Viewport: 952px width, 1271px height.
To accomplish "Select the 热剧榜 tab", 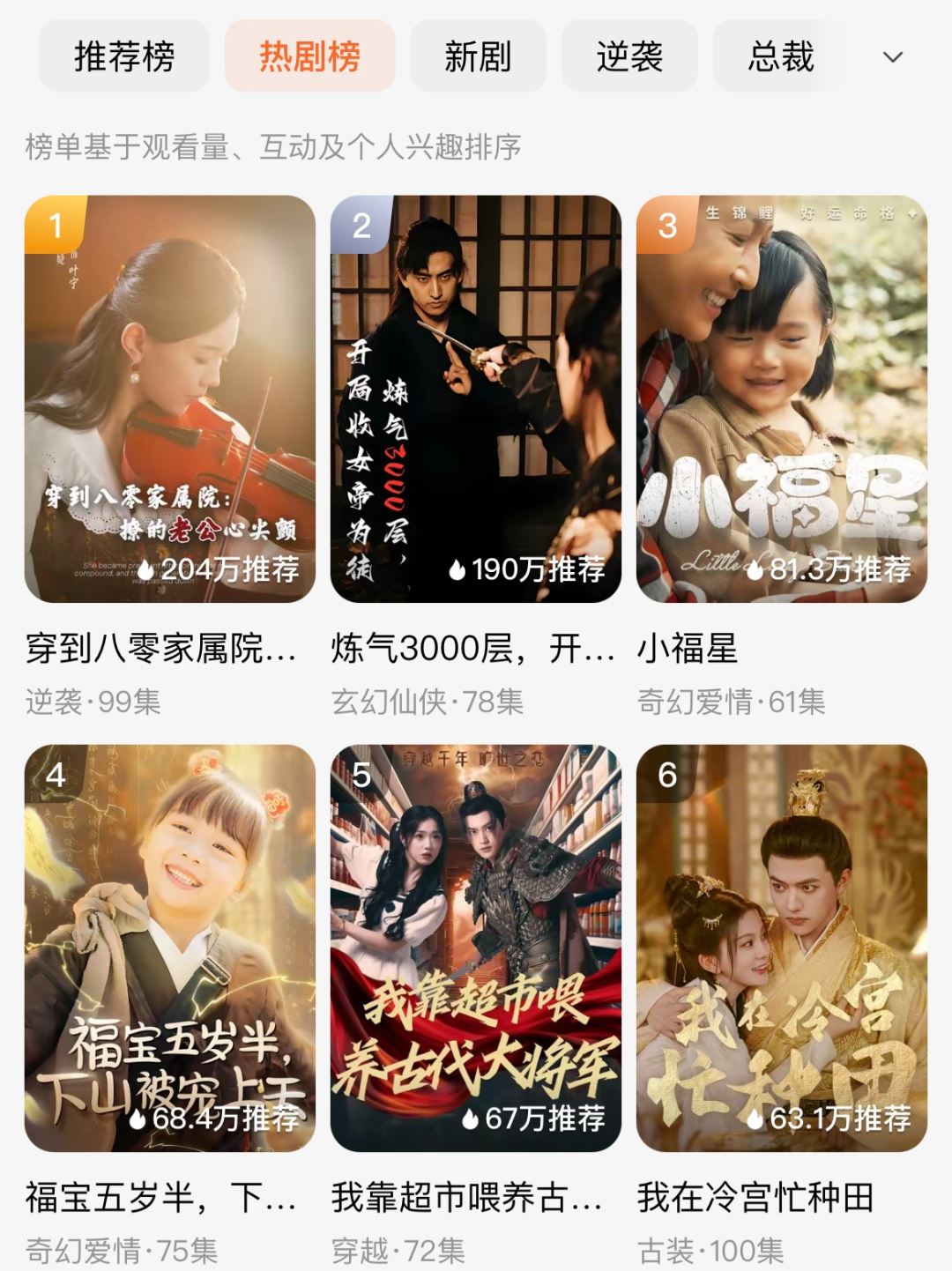I will pos(309,56).
